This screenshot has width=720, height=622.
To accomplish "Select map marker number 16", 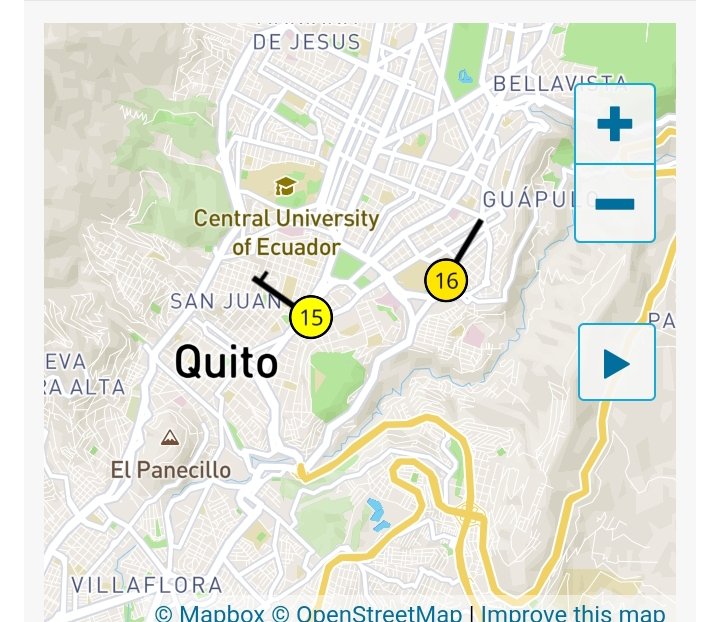I will click(x=446, y=281).
